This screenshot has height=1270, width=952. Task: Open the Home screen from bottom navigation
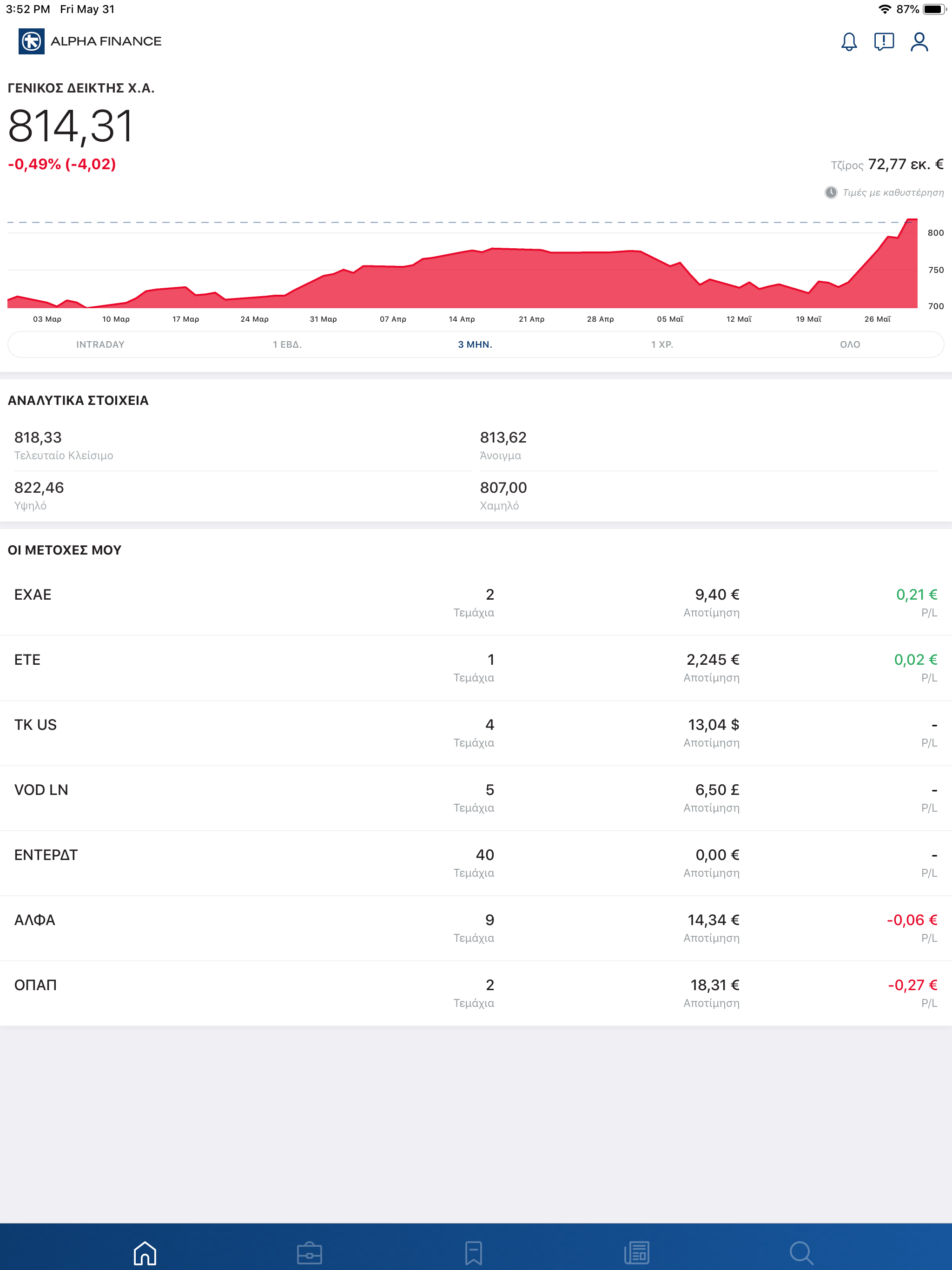(x=145, y=1253)
